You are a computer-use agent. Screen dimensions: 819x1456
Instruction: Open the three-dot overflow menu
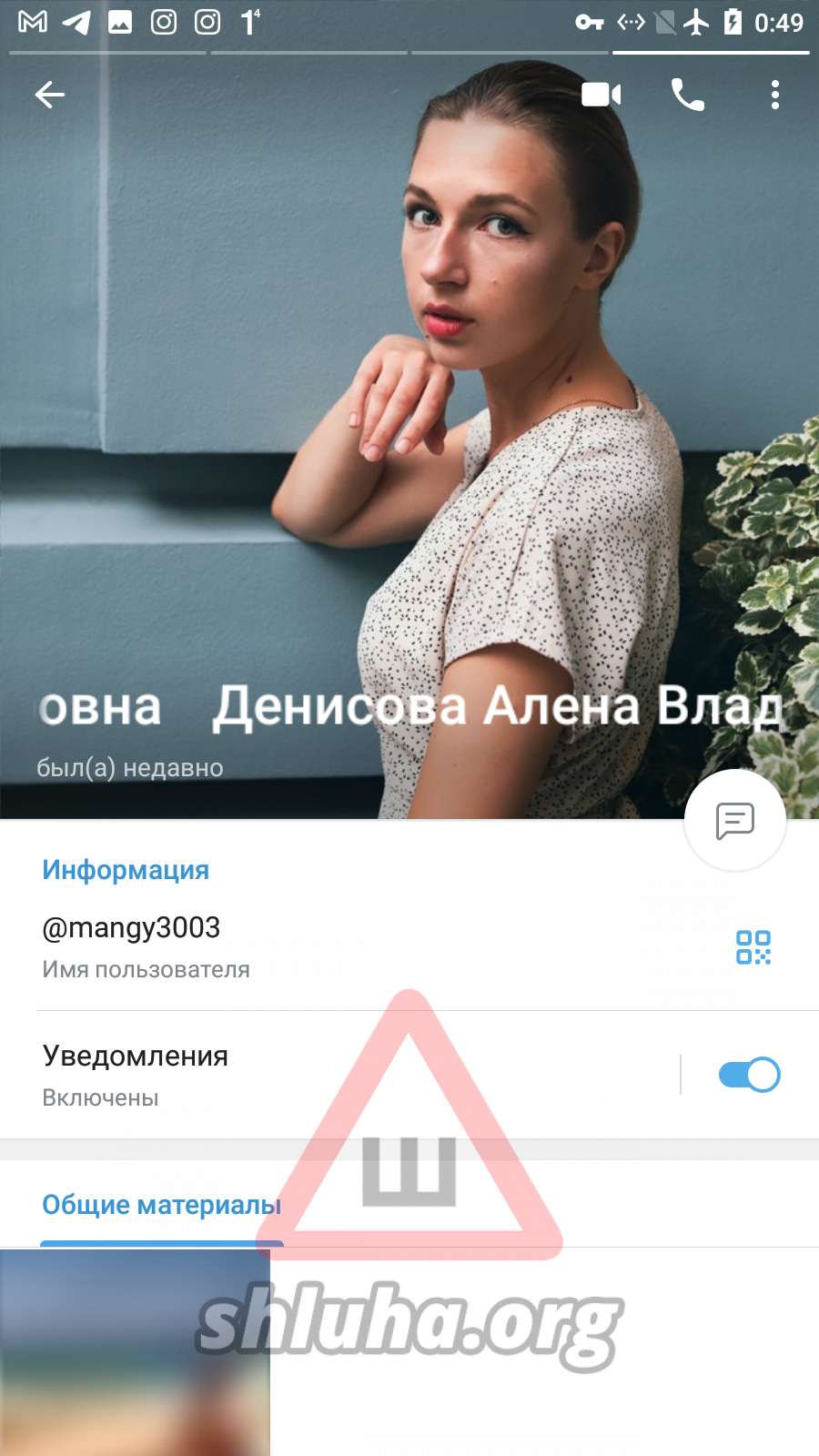coord(775,95)
